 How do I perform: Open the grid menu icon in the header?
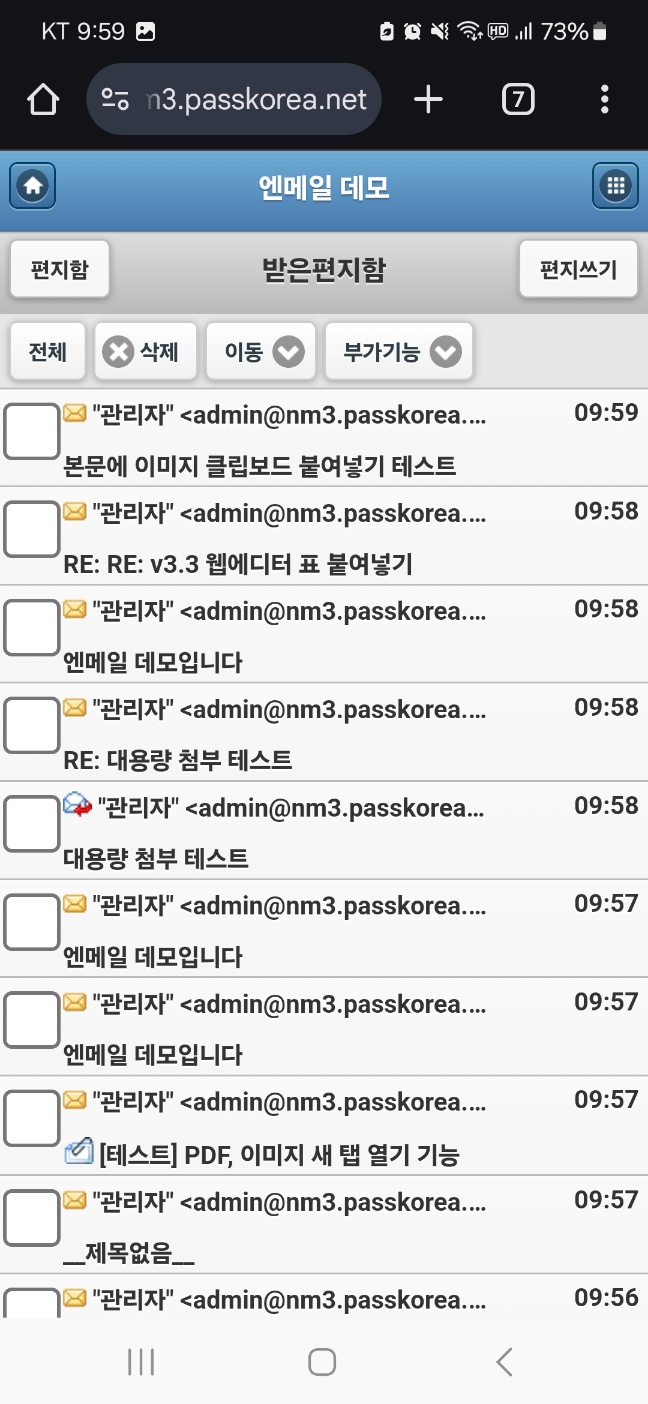(x=615, y=186)
